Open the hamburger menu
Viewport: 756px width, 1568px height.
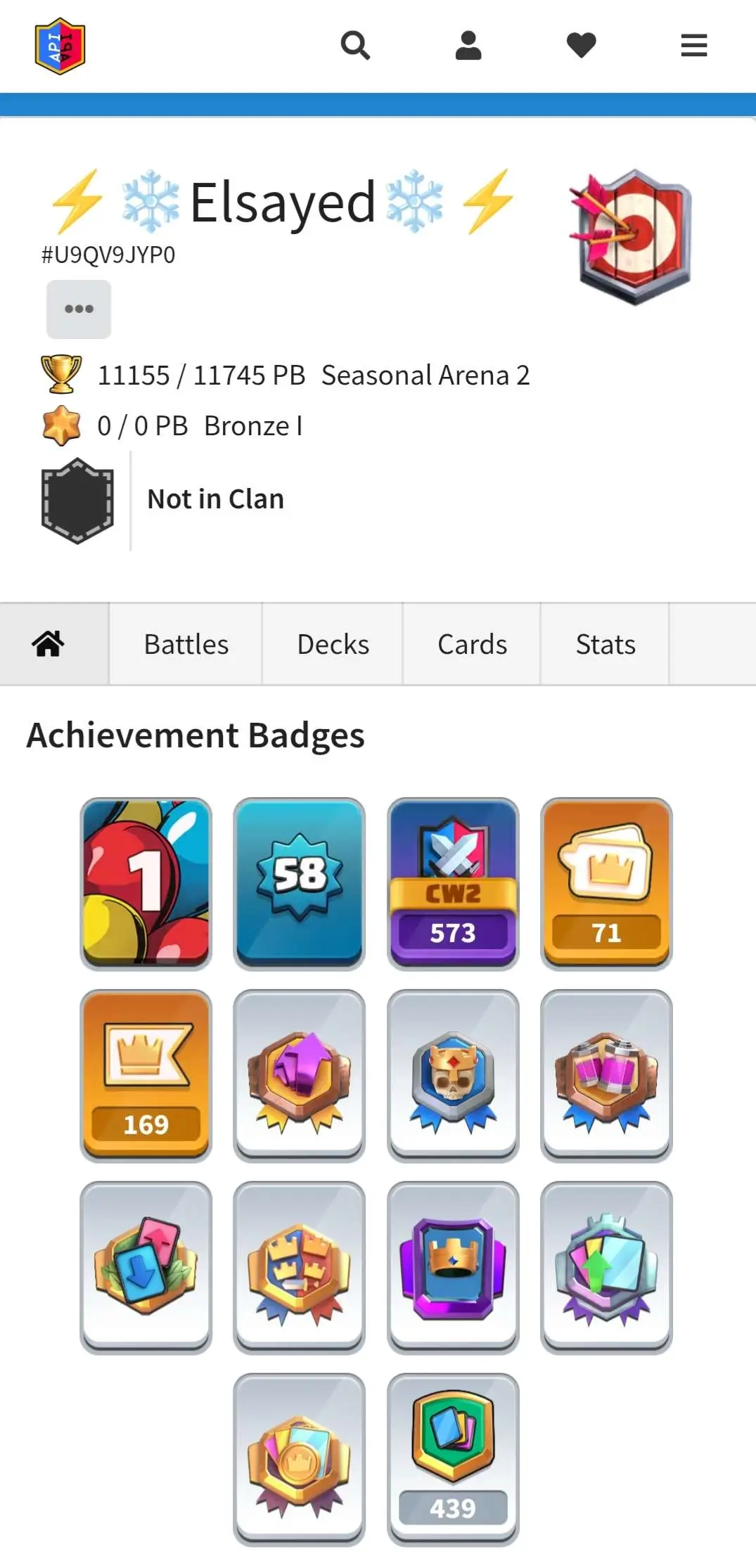693,46
